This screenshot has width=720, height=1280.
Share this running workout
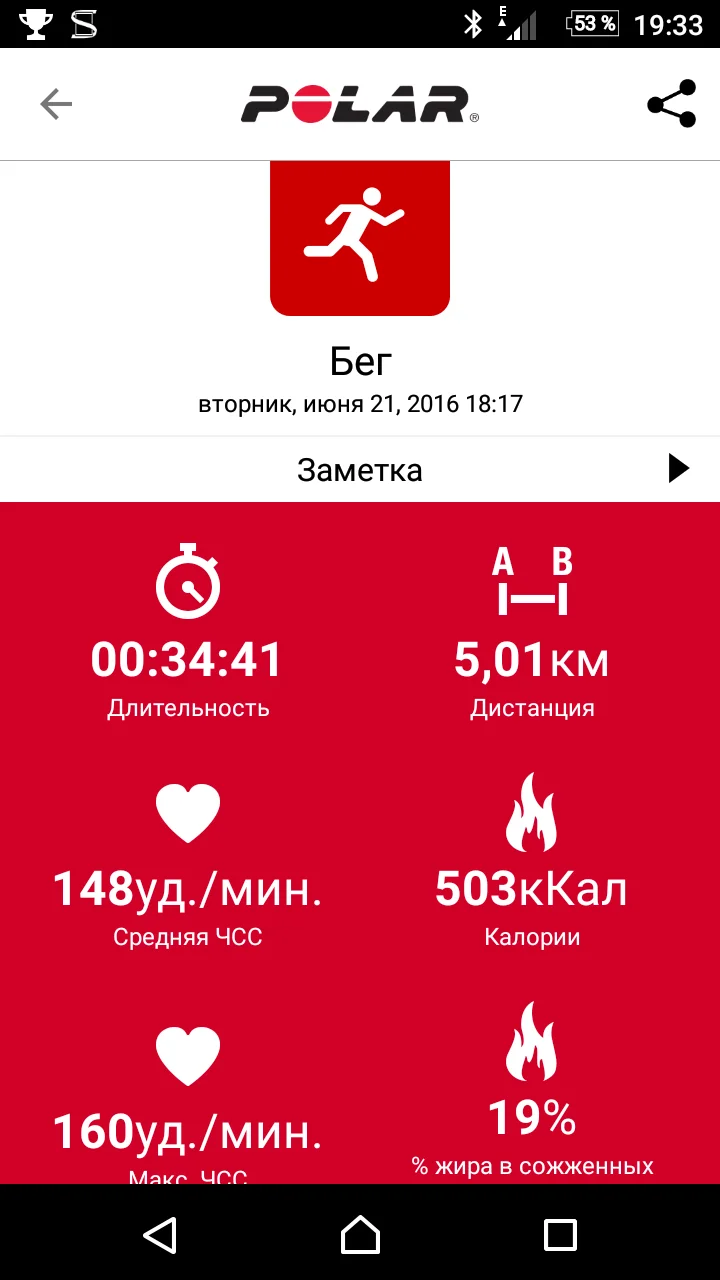[671, 104]
